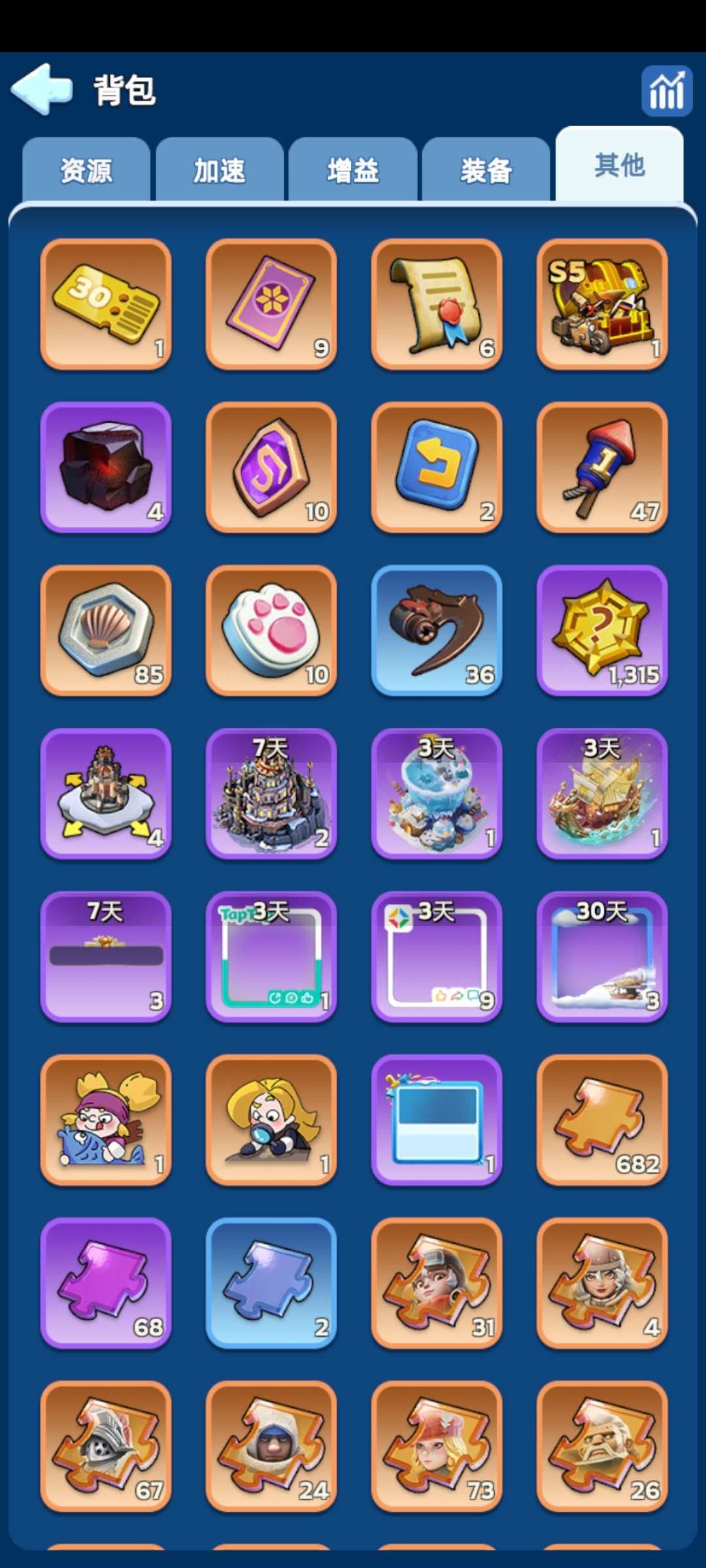Select the 装备 tab
Viewport: 706px width, 1568px height.
click(x=486, y=171)
